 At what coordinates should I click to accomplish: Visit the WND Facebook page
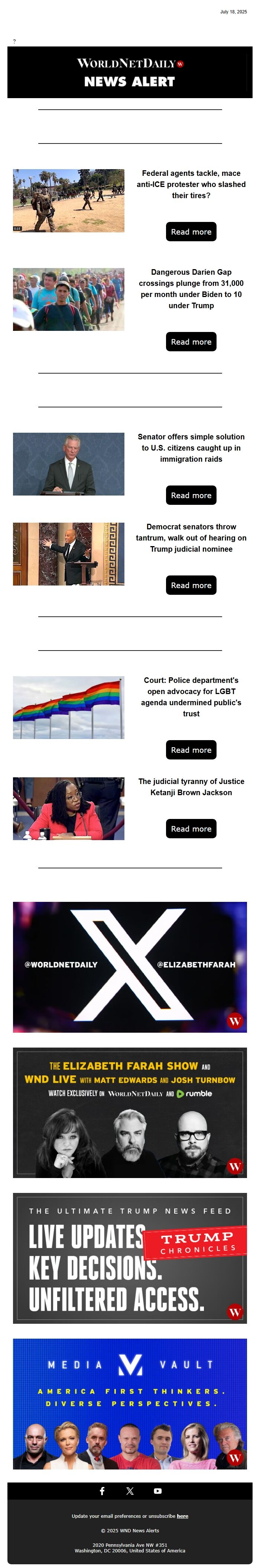tap(102, 1491)
